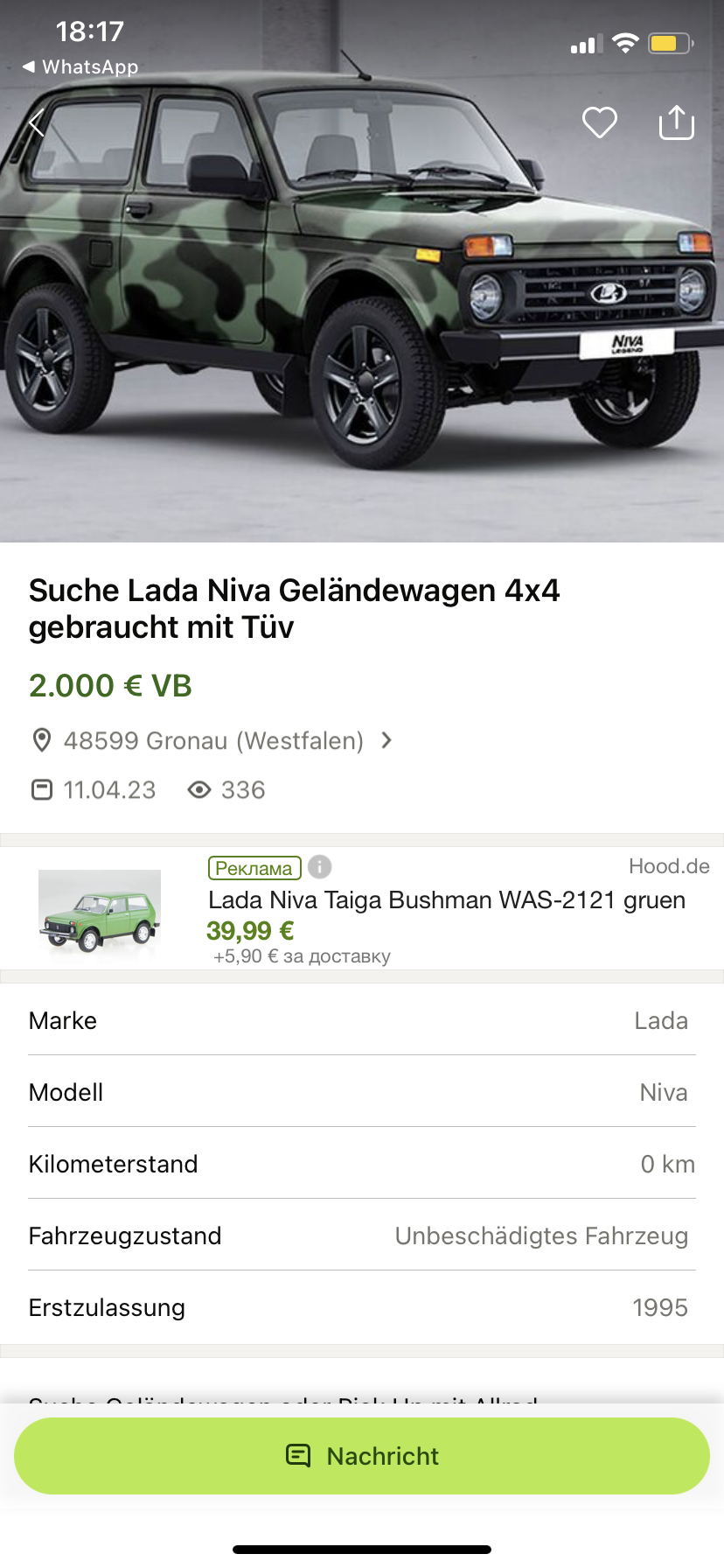This screenshot has height=1568, width=724.
Task: Open the Lada Niva Taiga Bushman ad
Action: tap(446, 900)
